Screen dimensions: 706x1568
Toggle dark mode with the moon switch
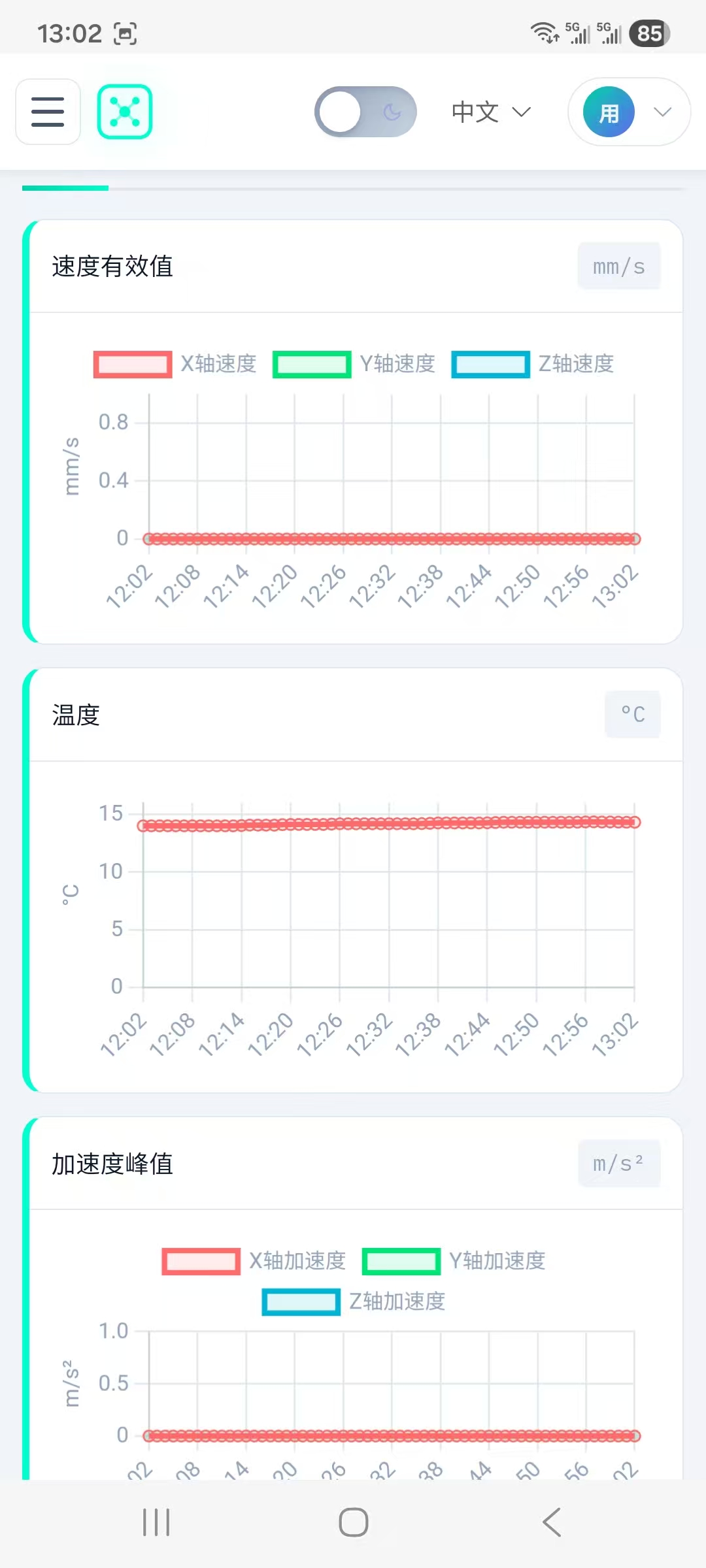[x=365, y=112]
